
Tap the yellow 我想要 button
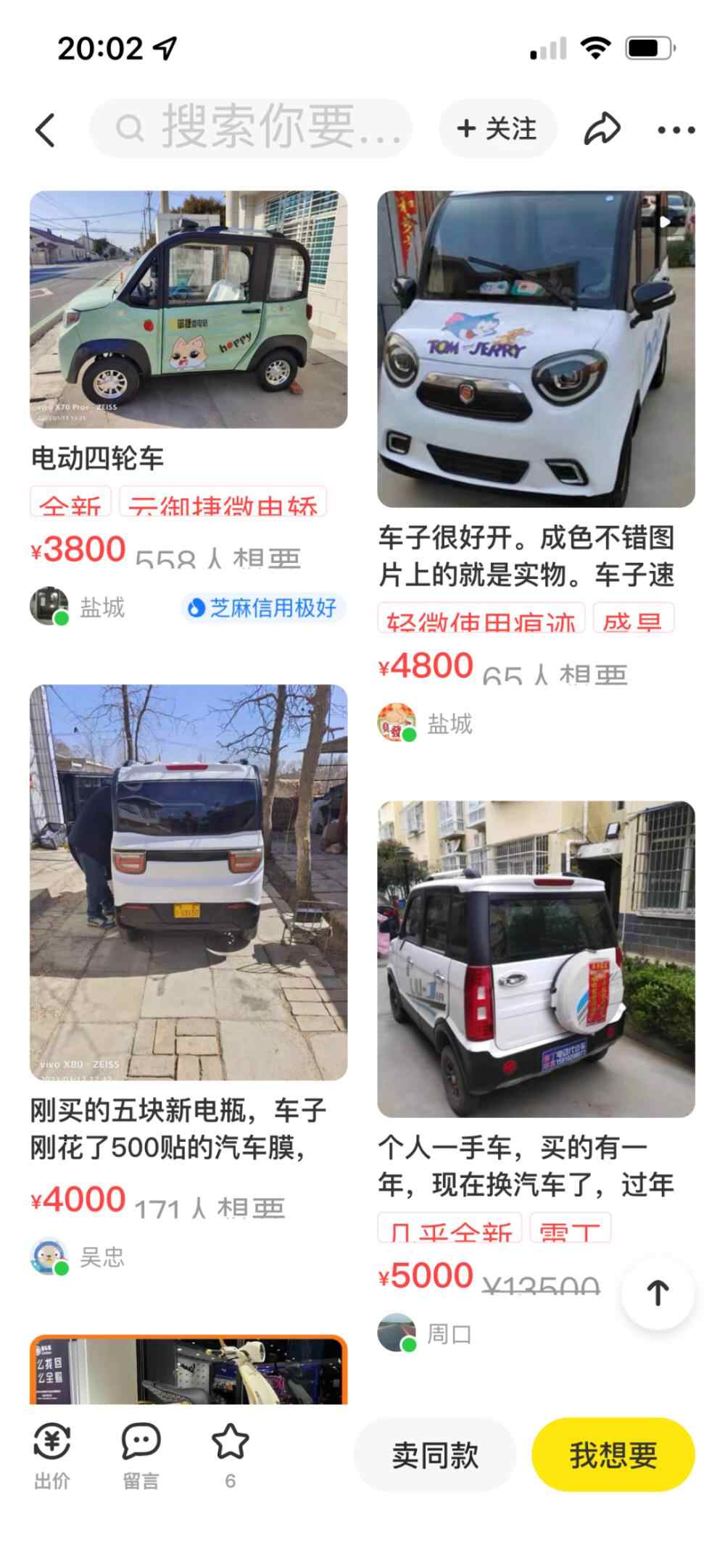[x=613, y=1455]
